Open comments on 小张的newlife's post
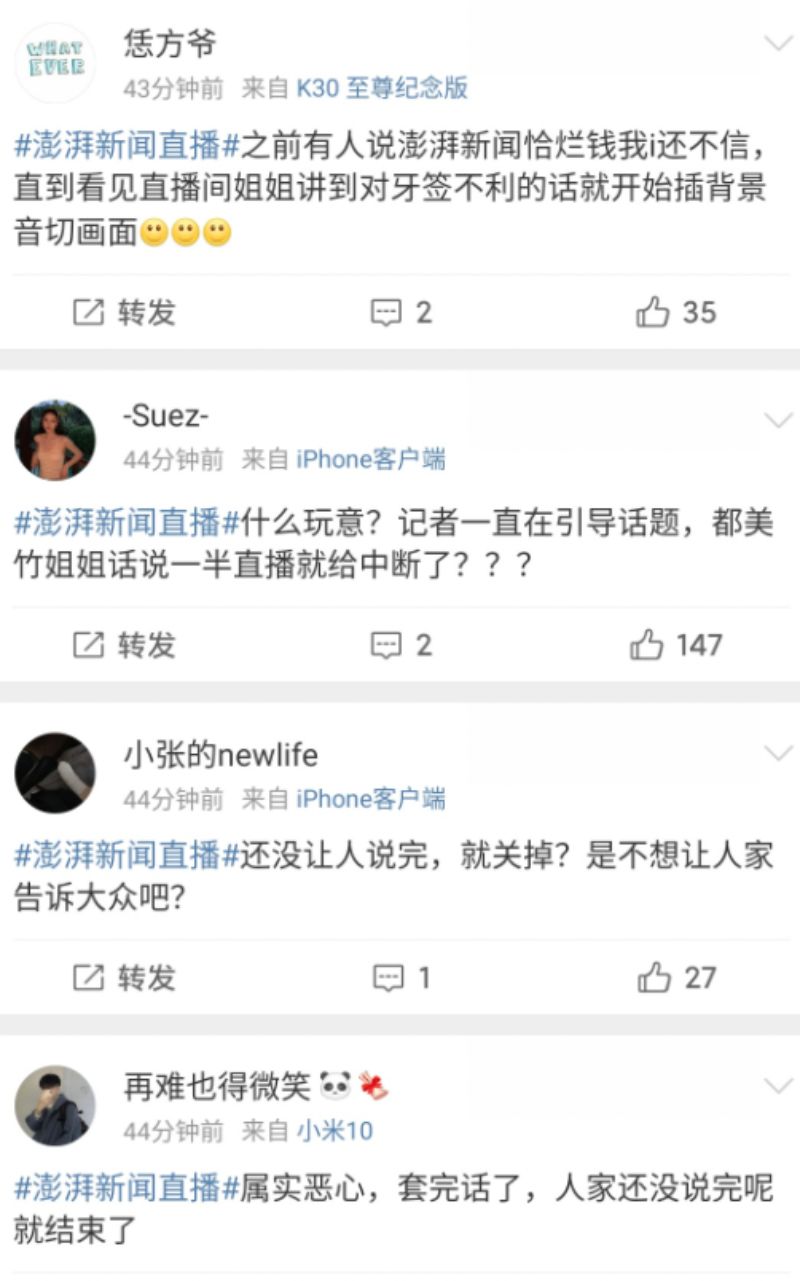This screenshot has height=1281, width=800. pos(401,977)
